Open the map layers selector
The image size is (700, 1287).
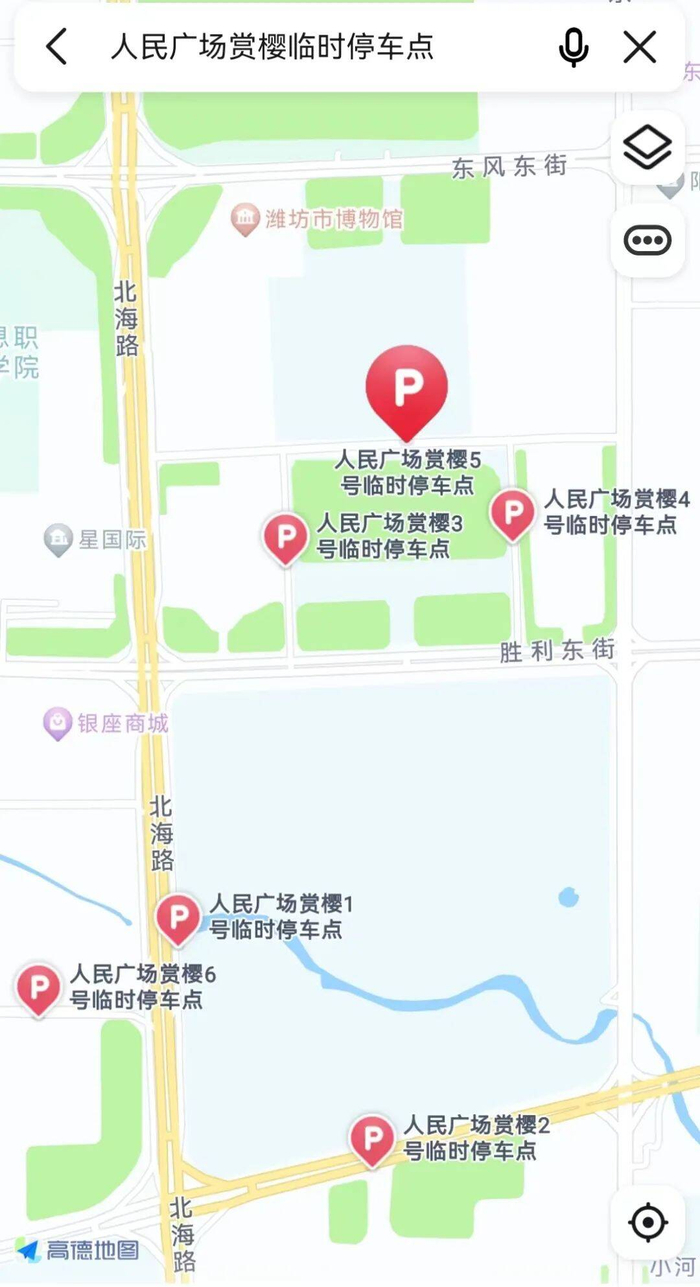pos(647,148)
